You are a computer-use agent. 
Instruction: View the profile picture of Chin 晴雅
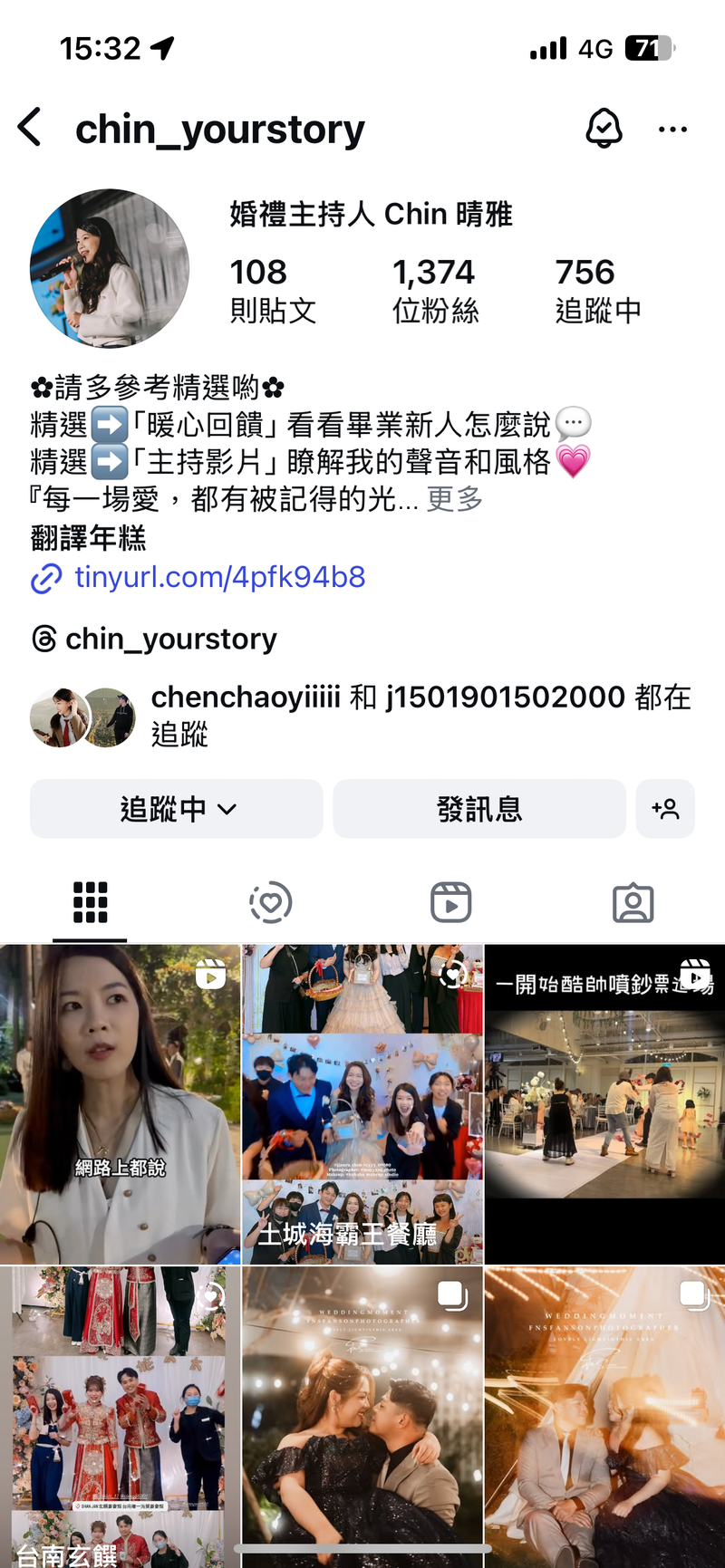[110, 268]
